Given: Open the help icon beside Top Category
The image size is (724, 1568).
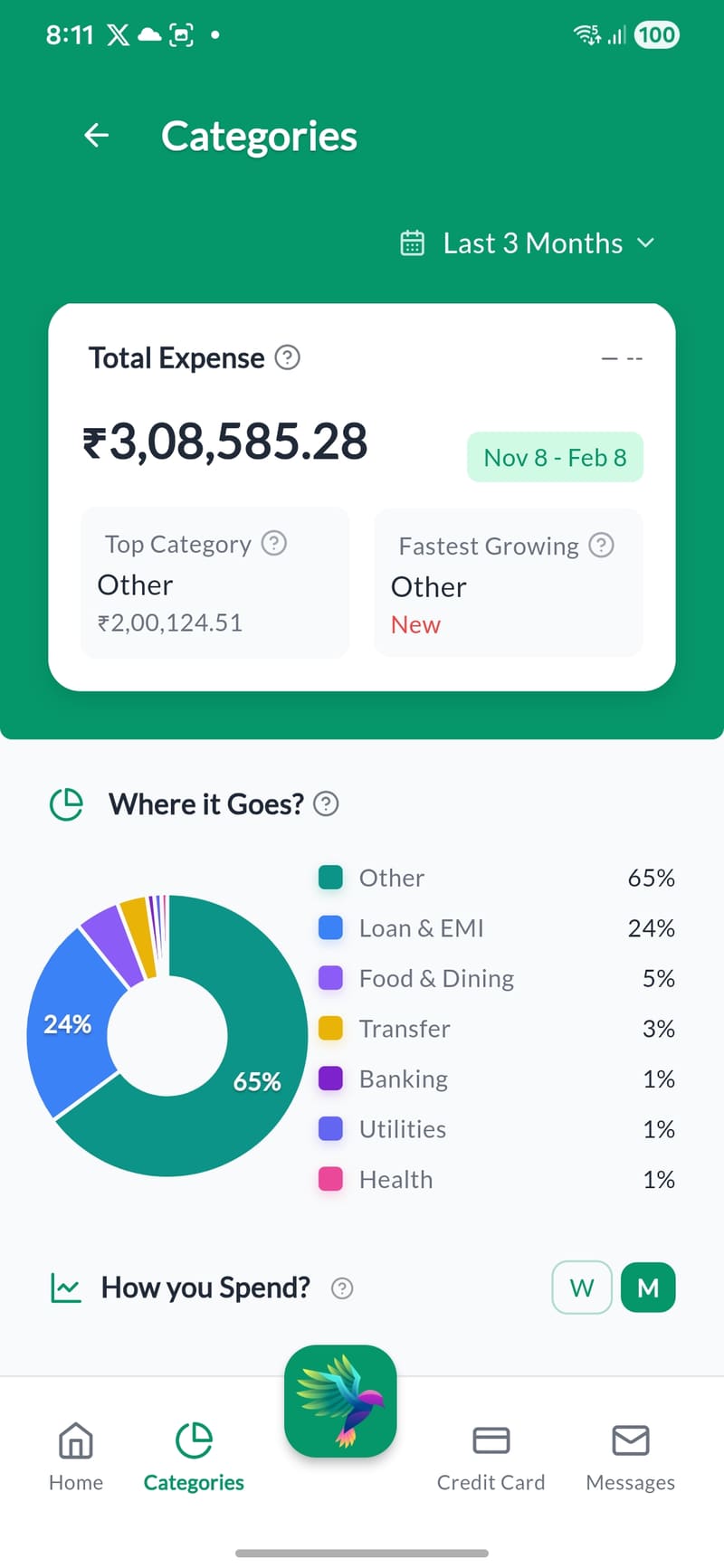Looking at the screenshot, I should tap(274, 543).
